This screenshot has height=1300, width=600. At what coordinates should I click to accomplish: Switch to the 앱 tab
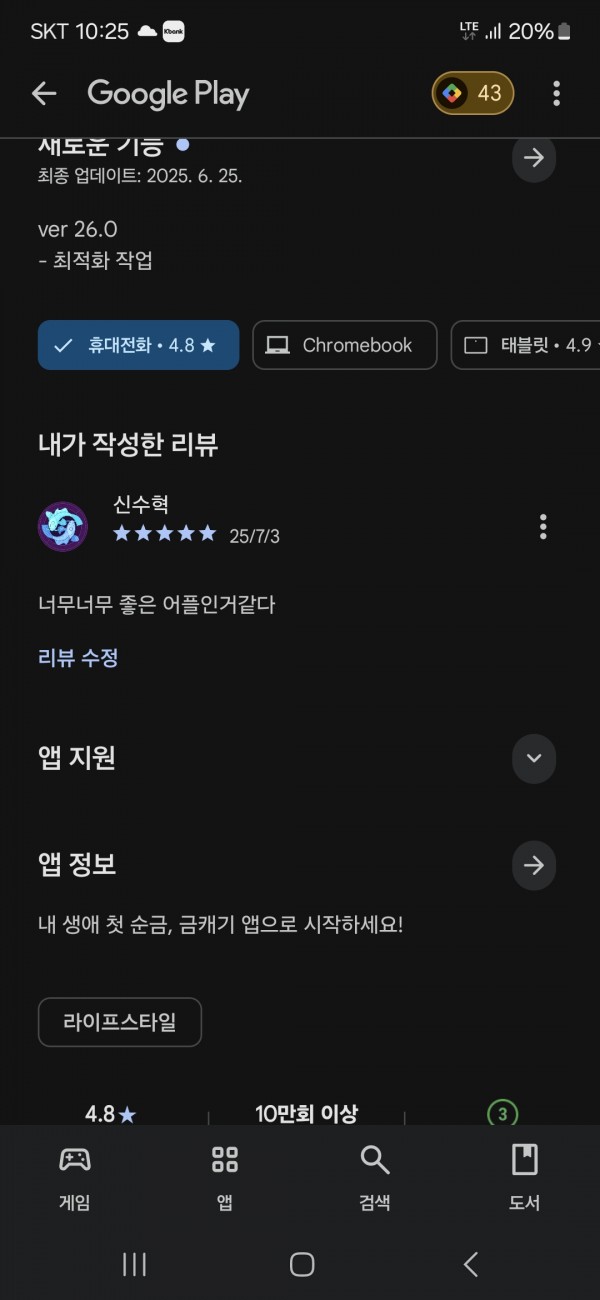(225, 1178)
